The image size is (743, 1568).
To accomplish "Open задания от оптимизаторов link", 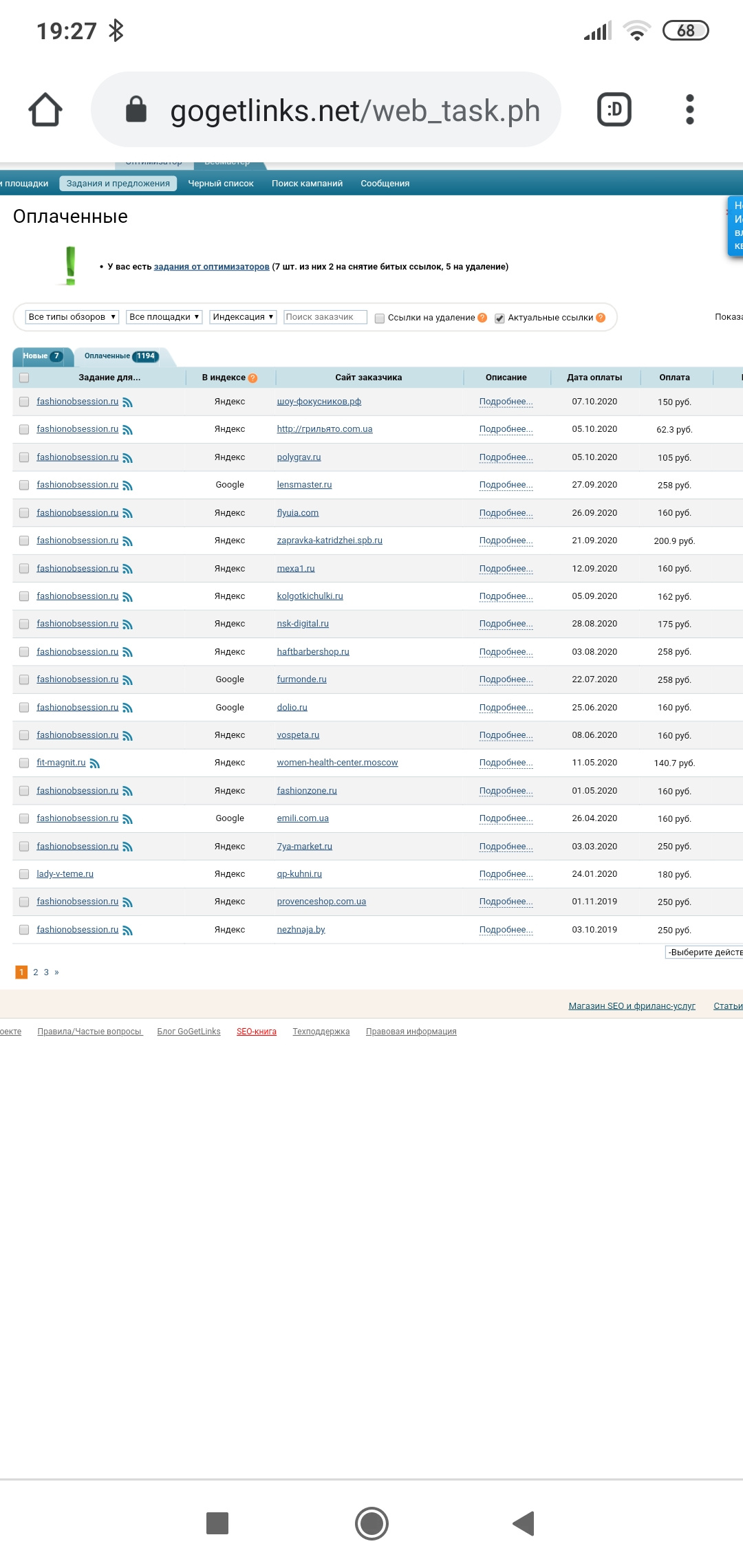I will (211, 267).
